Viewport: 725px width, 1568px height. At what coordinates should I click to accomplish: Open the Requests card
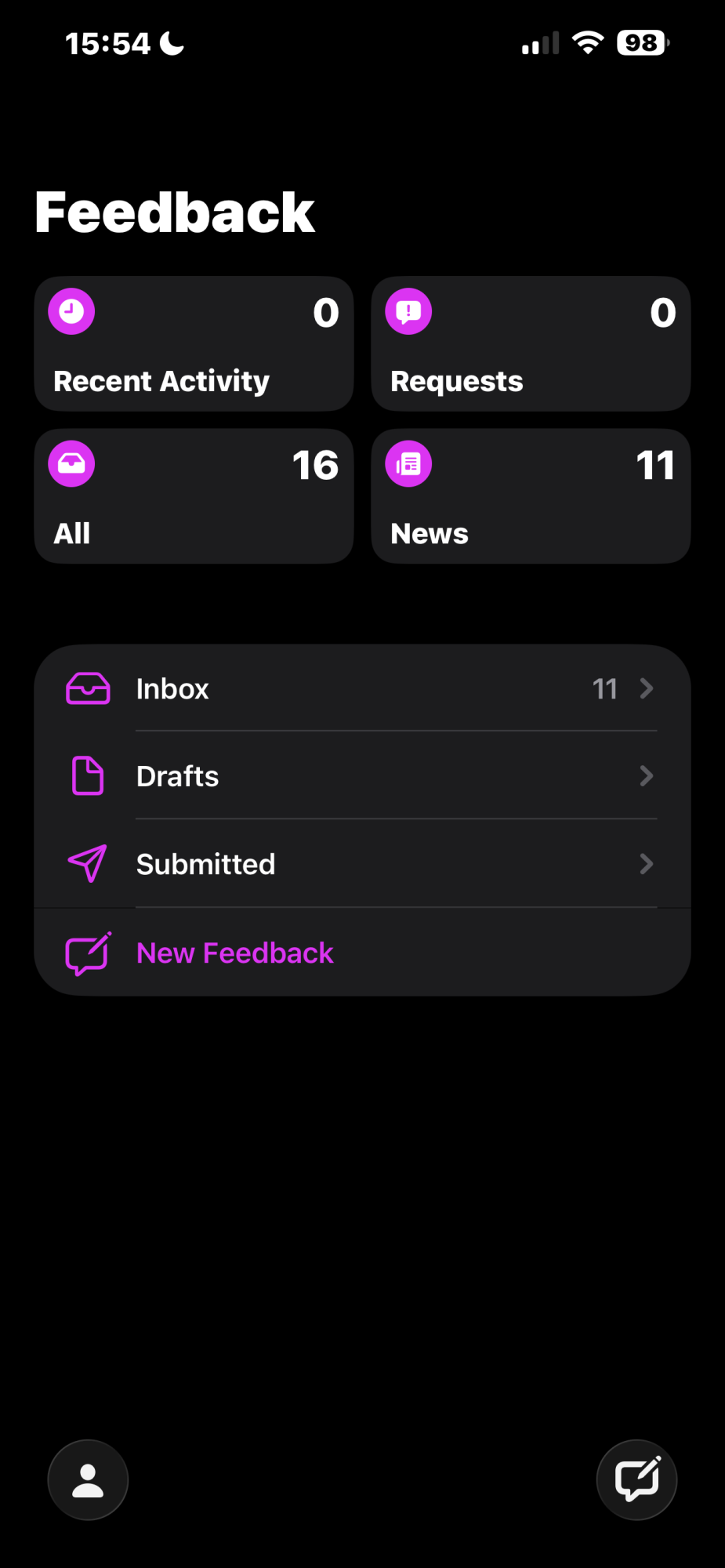[531, 343]
